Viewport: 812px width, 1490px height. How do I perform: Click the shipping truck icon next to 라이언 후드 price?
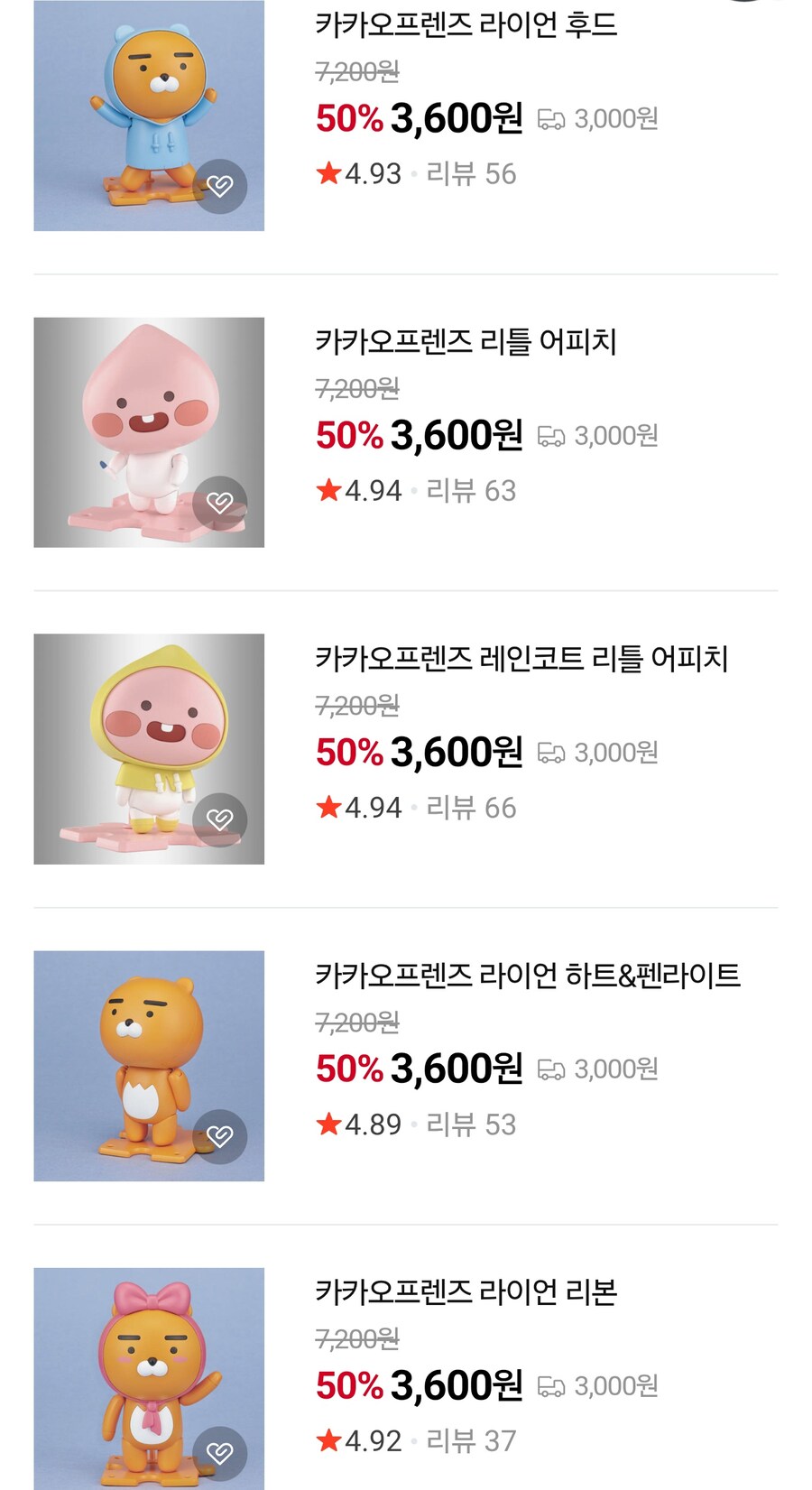pos(554,116)
